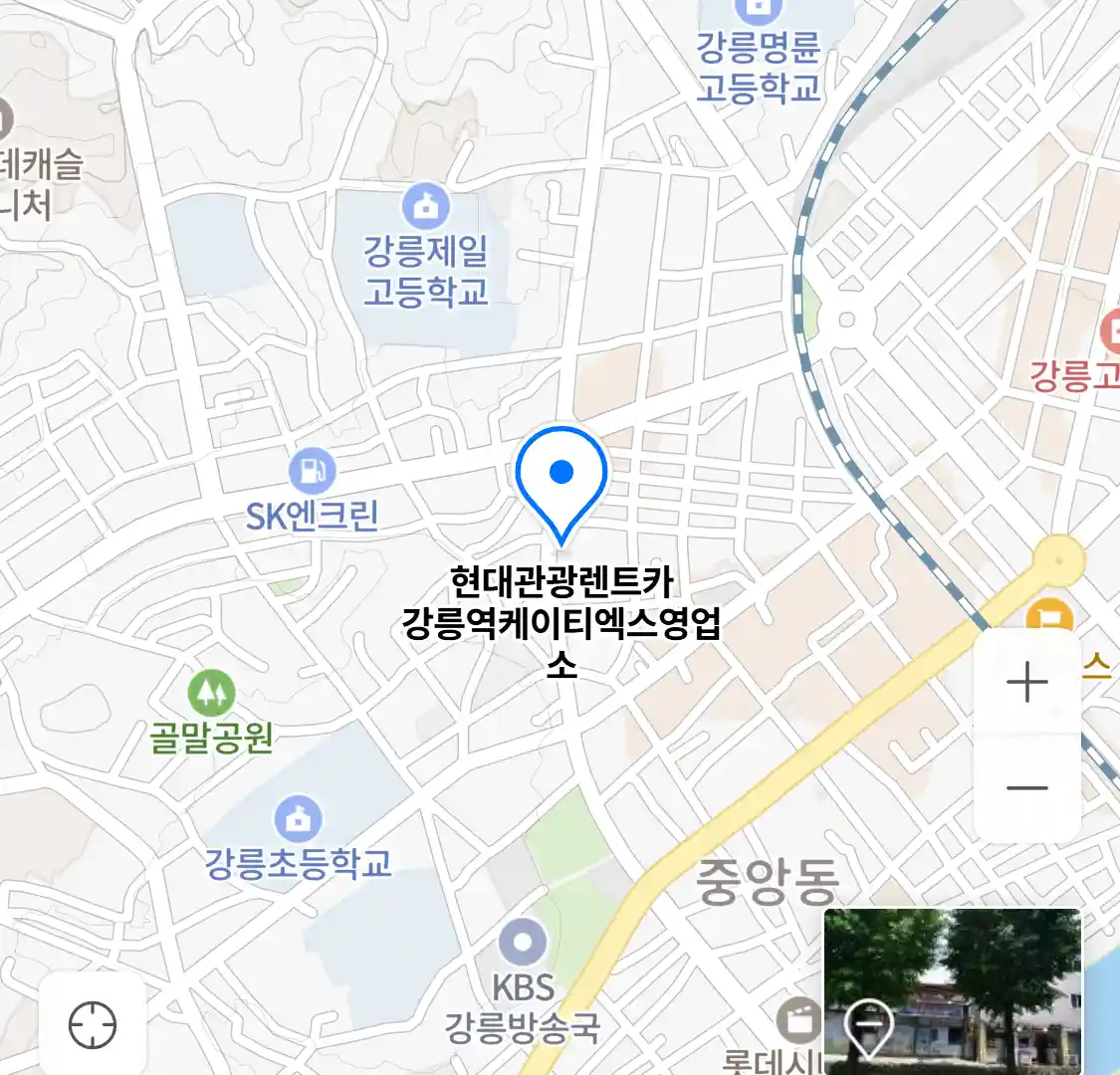Open the 골말공원 park marker
This screenshot has width=1120, height=1075.
tap(211, 693)
